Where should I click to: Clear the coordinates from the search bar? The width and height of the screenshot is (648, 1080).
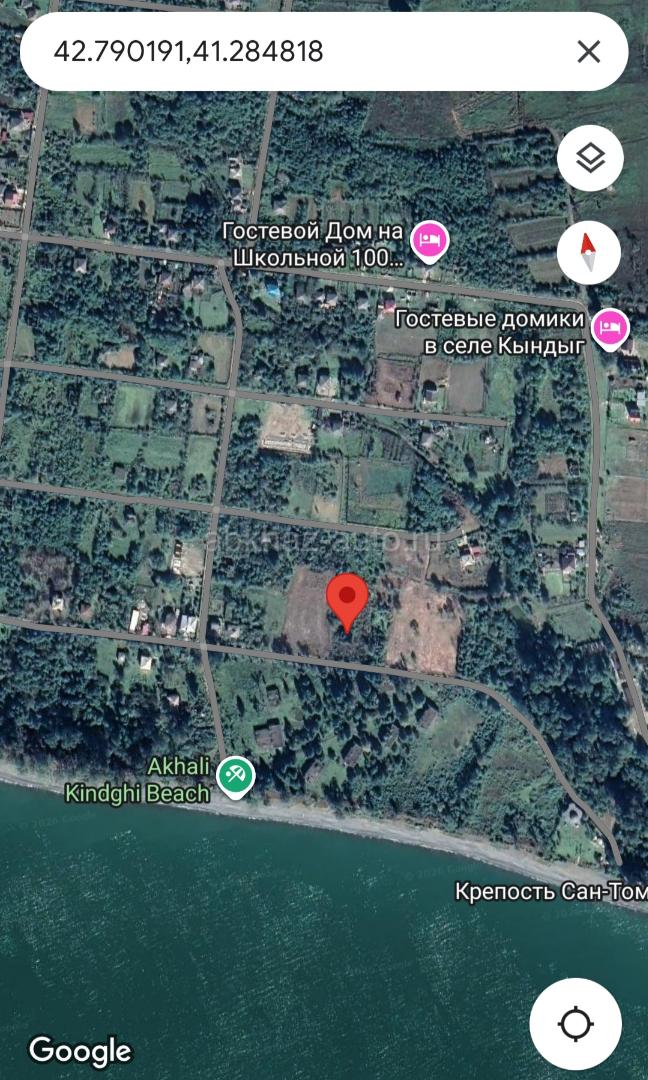pyautogui.click(x=588, y=52)
